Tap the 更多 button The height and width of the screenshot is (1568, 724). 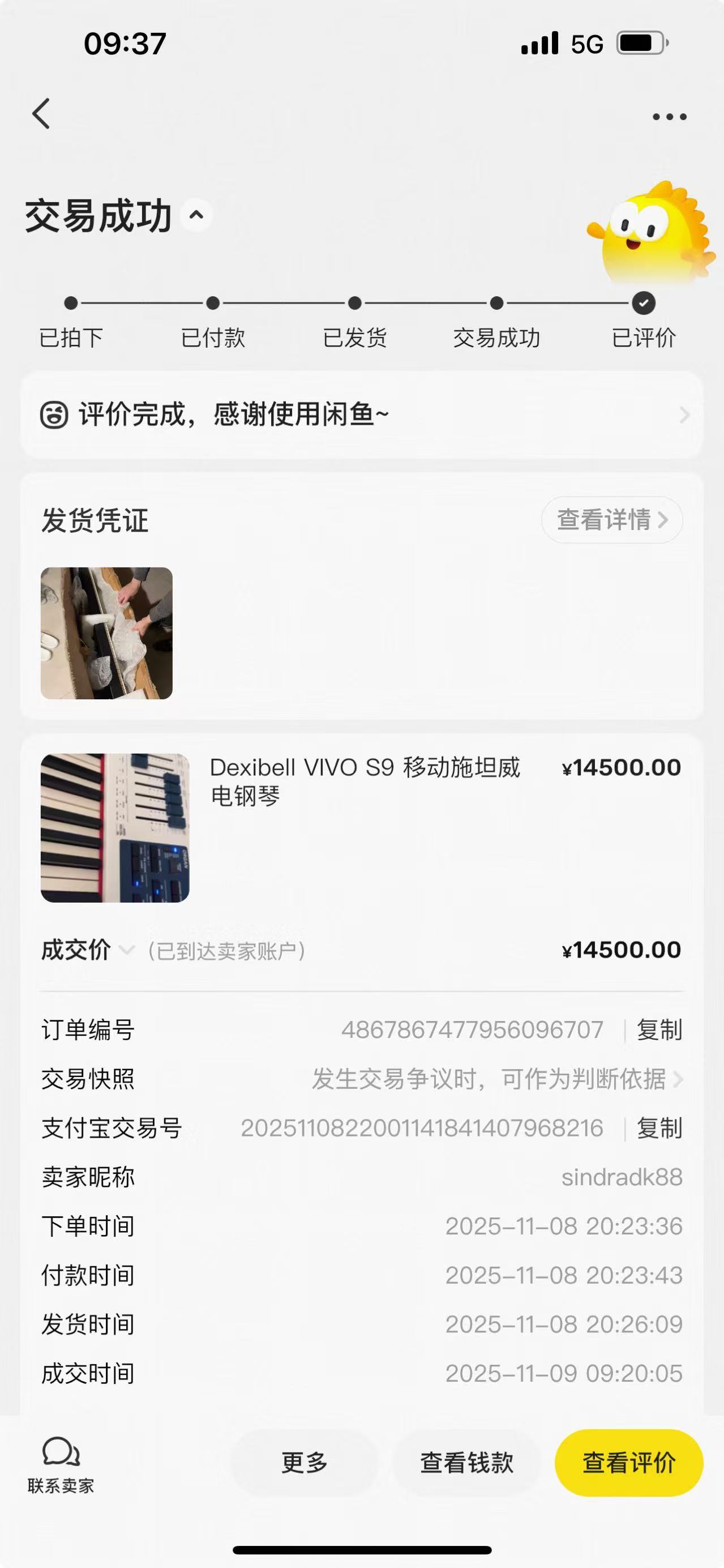coord(304,1463)
